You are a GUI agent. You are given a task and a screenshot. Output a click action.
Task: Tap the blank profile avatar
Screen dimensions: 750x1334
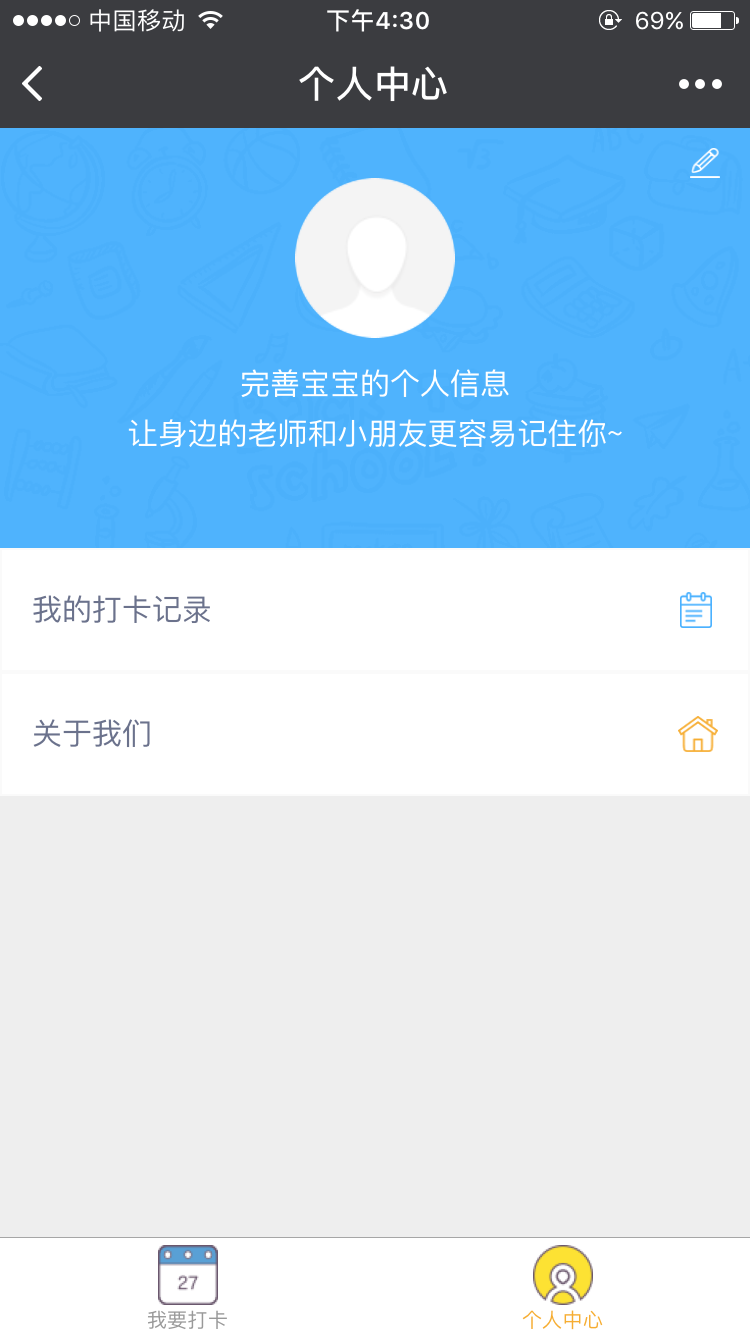coord(375,258)
